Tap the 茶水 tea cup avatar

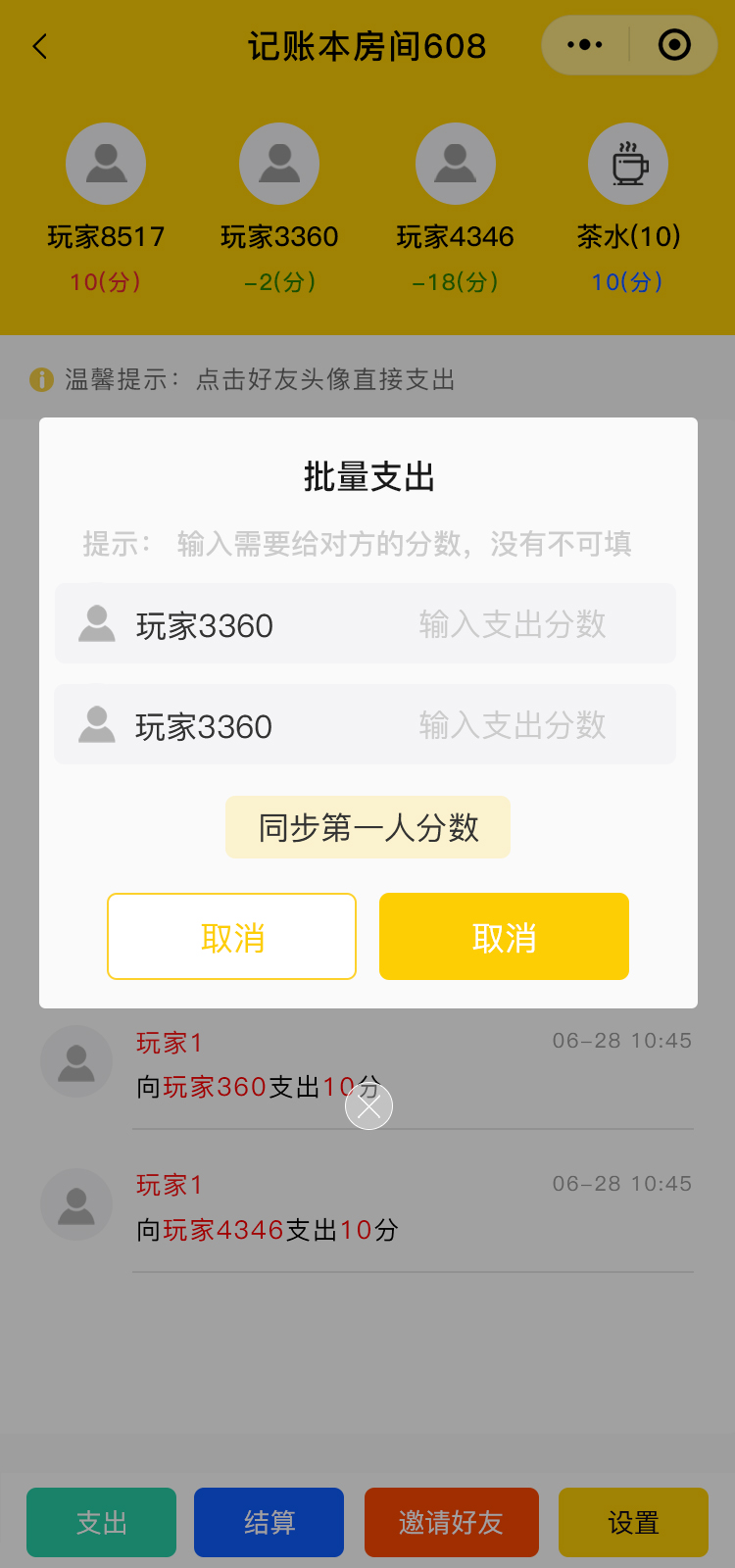click(x=628, y=164)
